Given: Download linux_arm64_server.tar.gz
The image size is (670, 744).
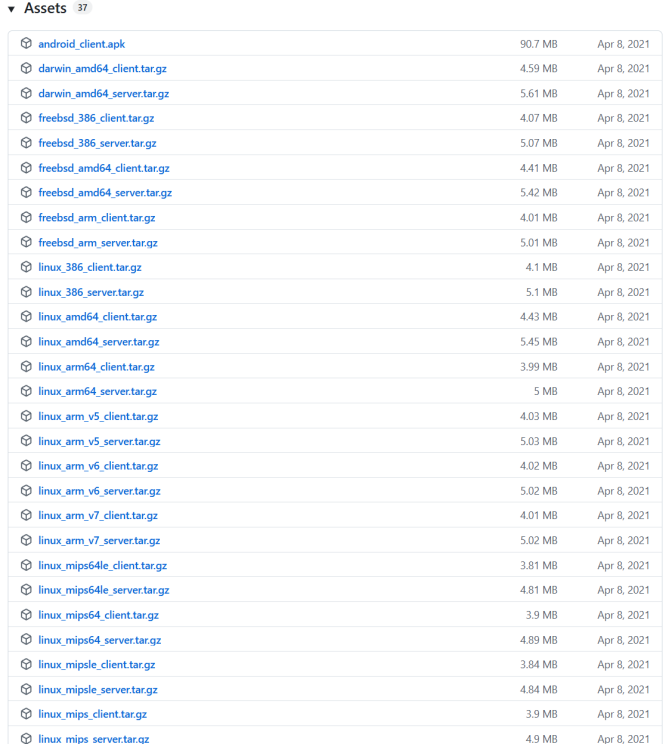Looking at the screenshot, I should 97,391.
